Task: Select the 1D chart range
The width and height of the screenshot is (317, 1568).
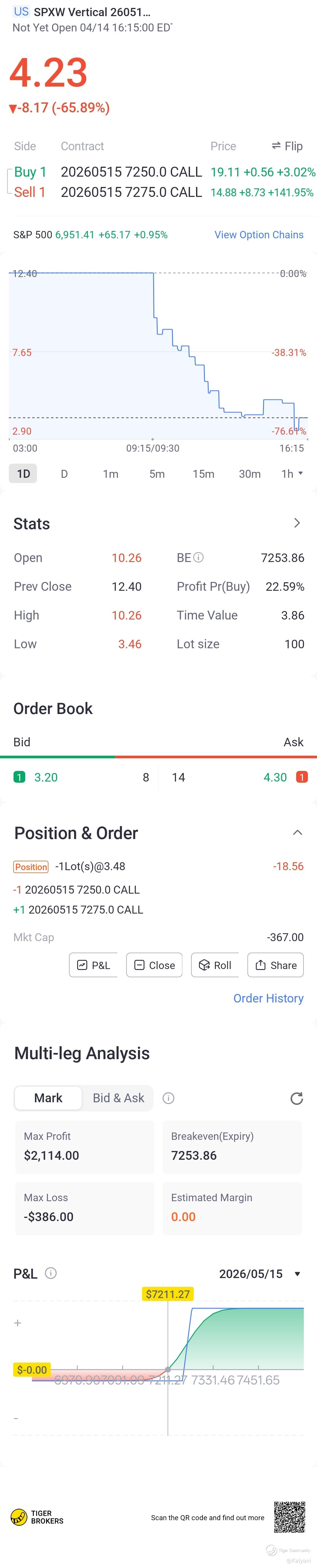Action: (23, 474)
